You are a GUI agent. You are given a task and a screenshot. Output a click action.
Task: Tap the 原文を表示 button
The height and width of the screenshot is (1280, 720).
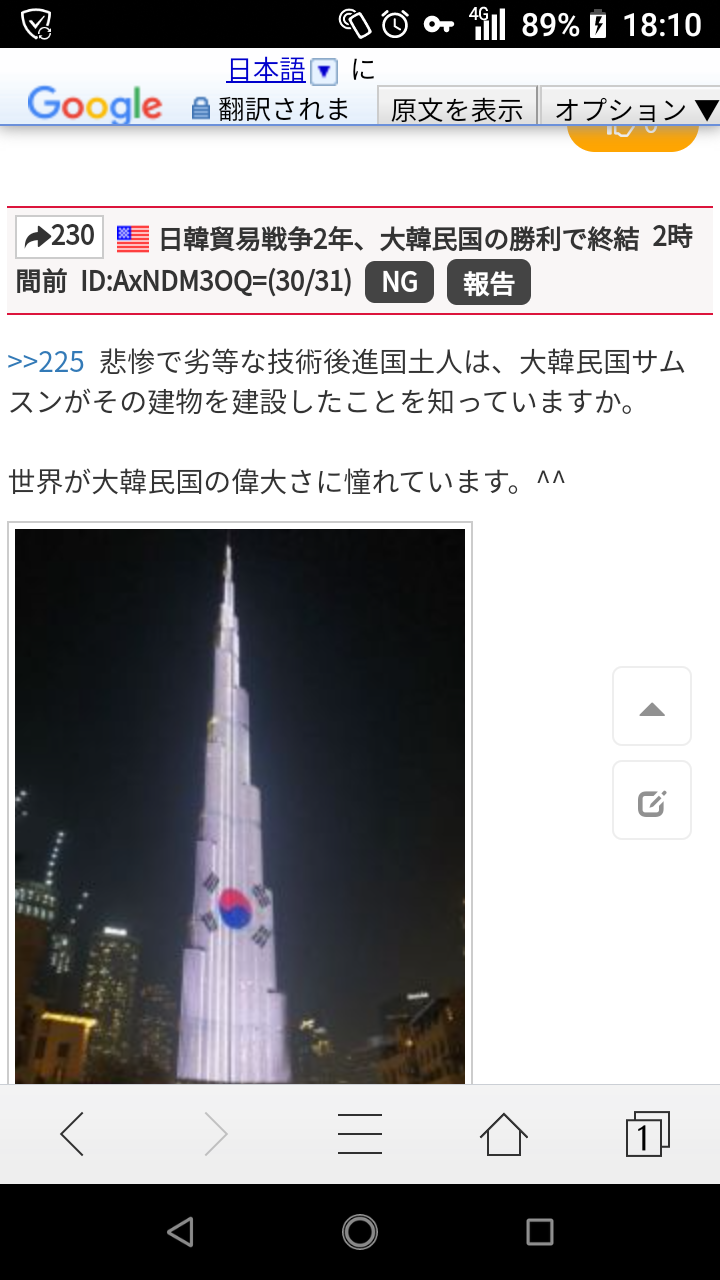(x=457, y=108)
